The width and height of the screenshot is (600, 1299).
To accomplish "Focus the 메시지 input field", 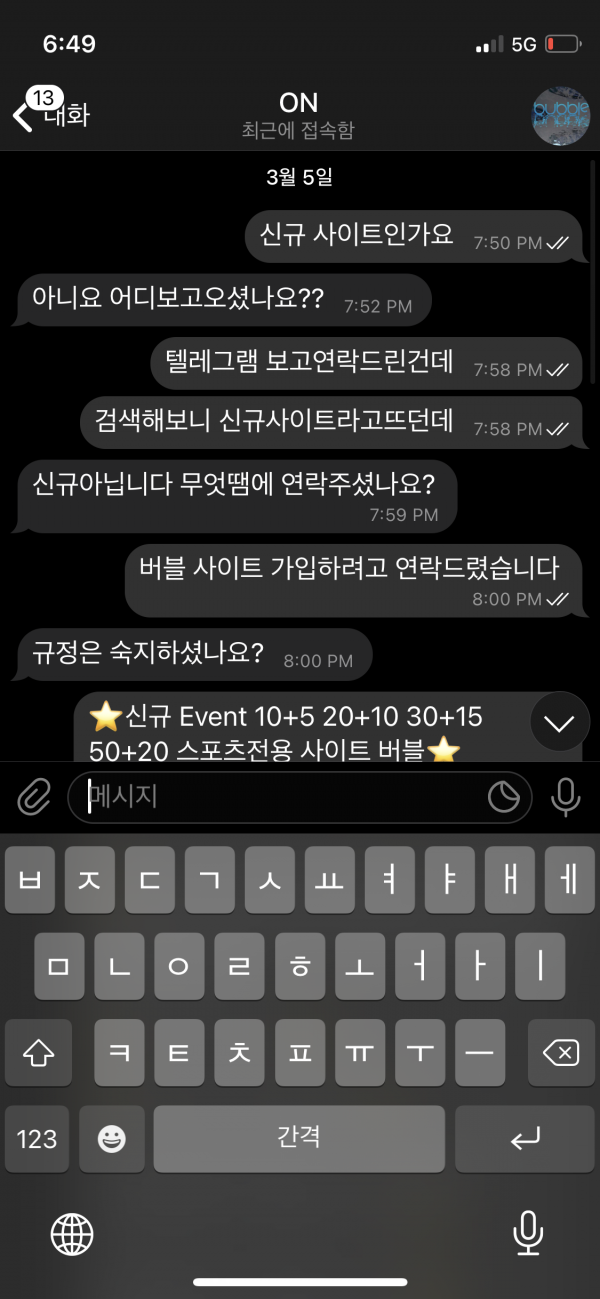I will click(x=280, y=797).
